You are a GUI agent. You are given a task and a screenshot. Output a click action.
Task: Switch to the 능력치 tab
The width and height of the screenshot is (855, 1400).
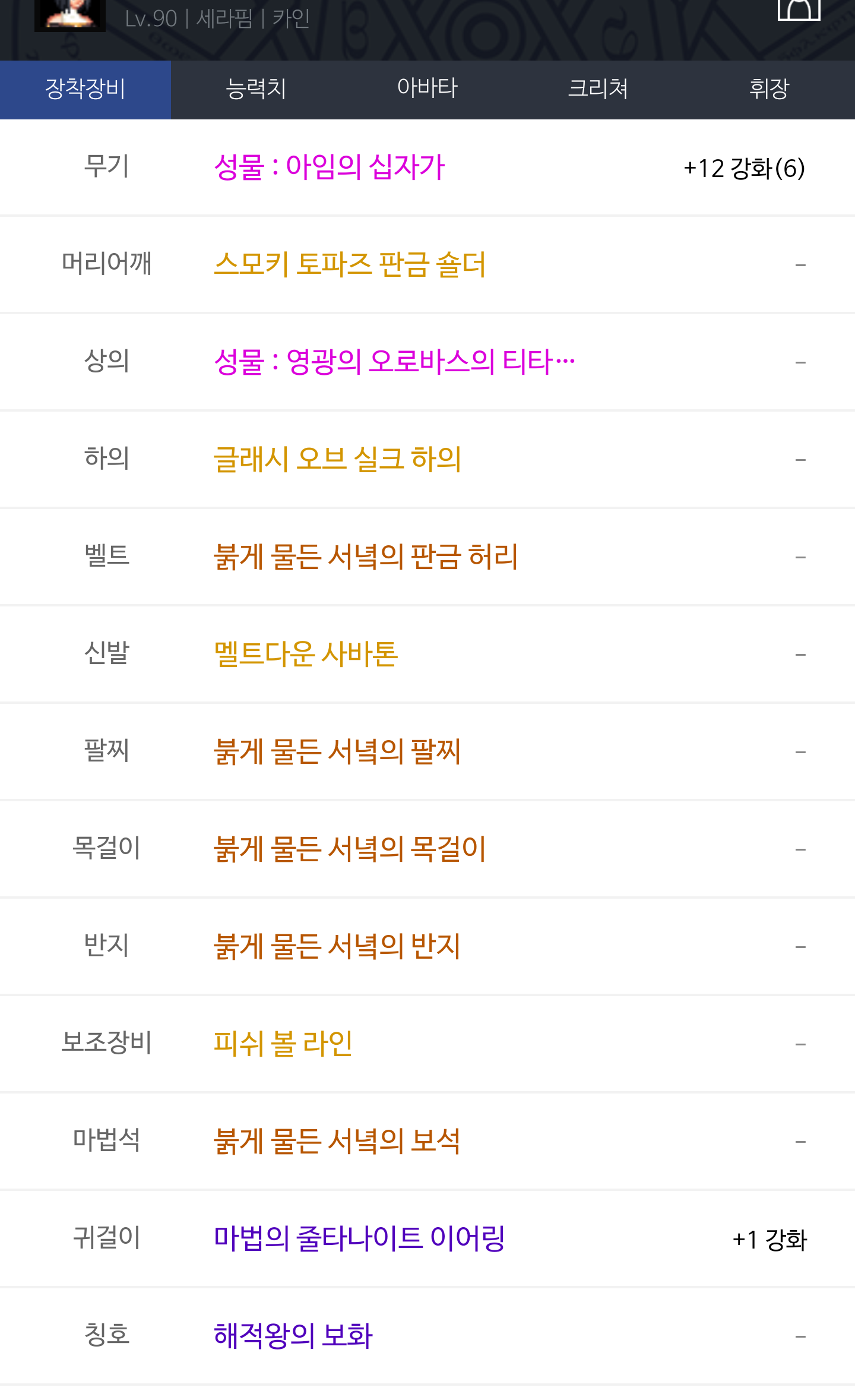(x=256, y=89)
